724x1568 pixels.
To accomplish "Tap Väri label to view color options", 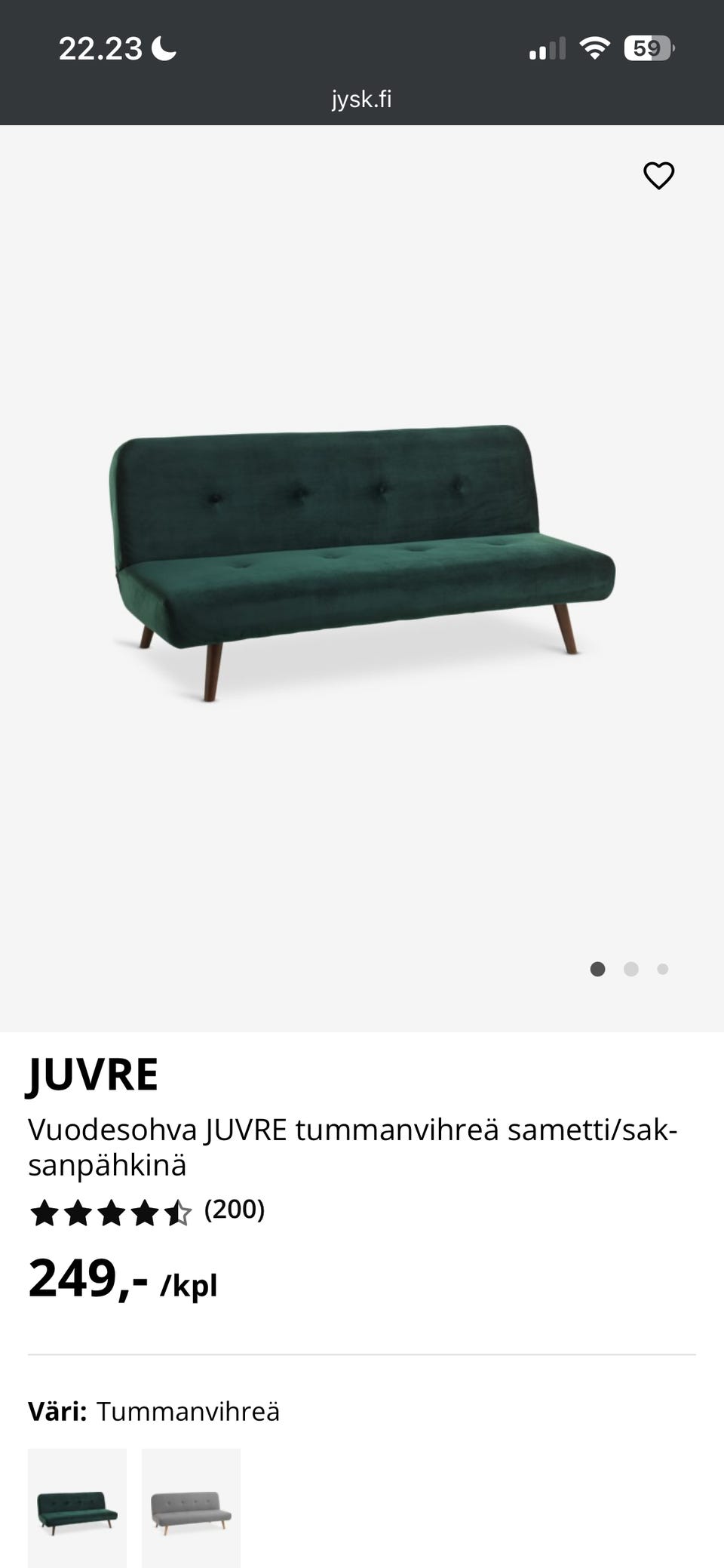I will [57, 1411].
